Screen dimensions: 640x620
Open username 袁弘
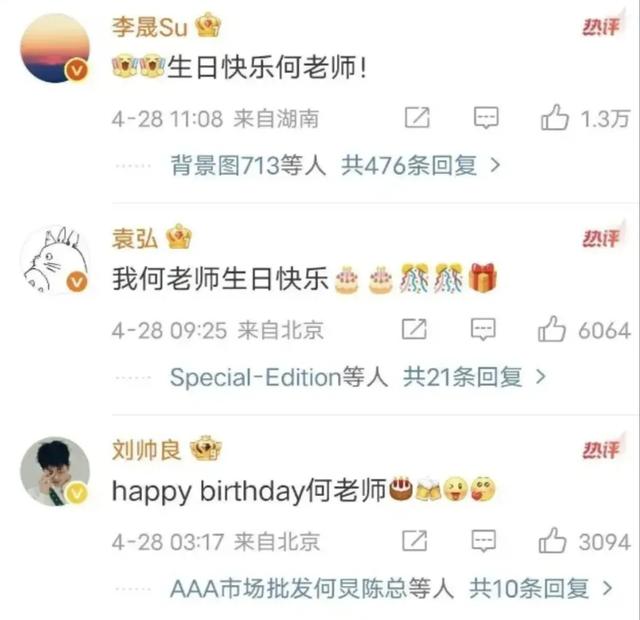(133, 237)
